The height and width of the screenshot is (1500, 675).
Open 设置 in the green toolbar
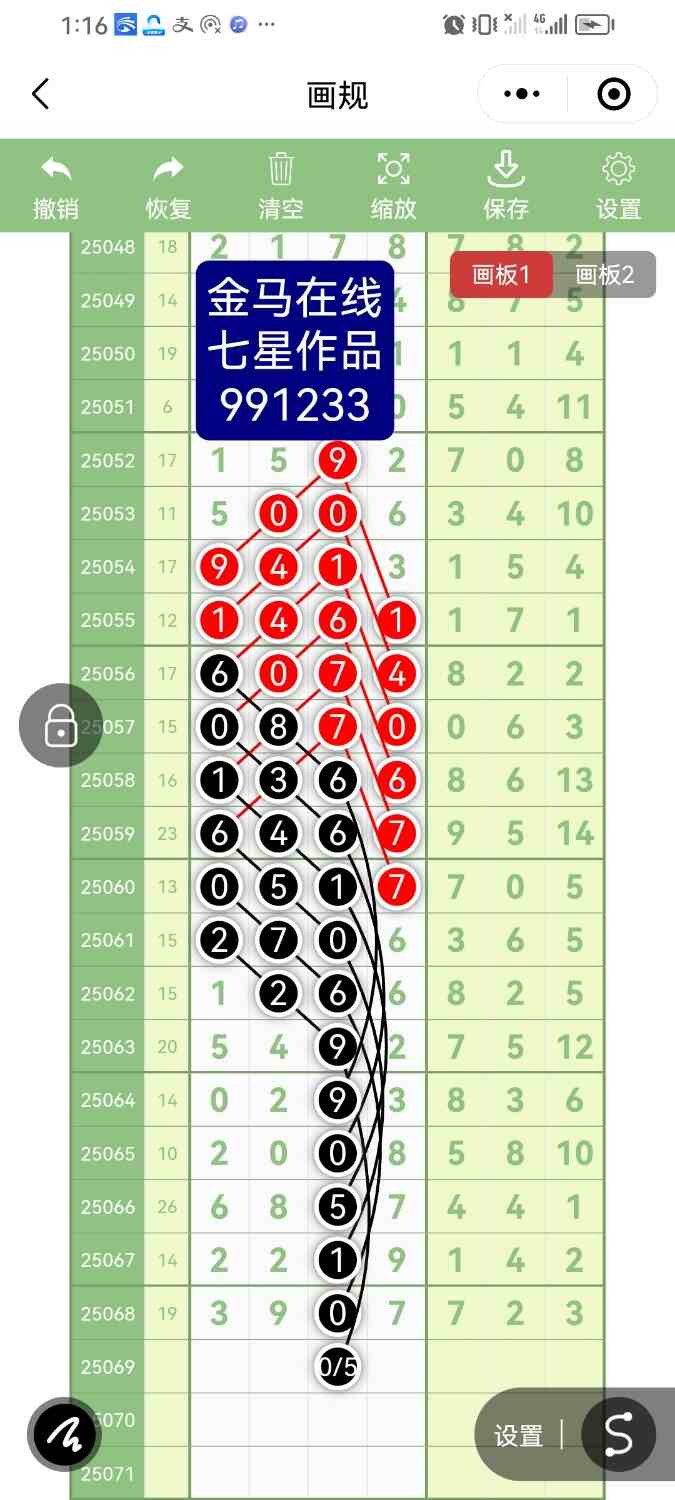[618, 186]
